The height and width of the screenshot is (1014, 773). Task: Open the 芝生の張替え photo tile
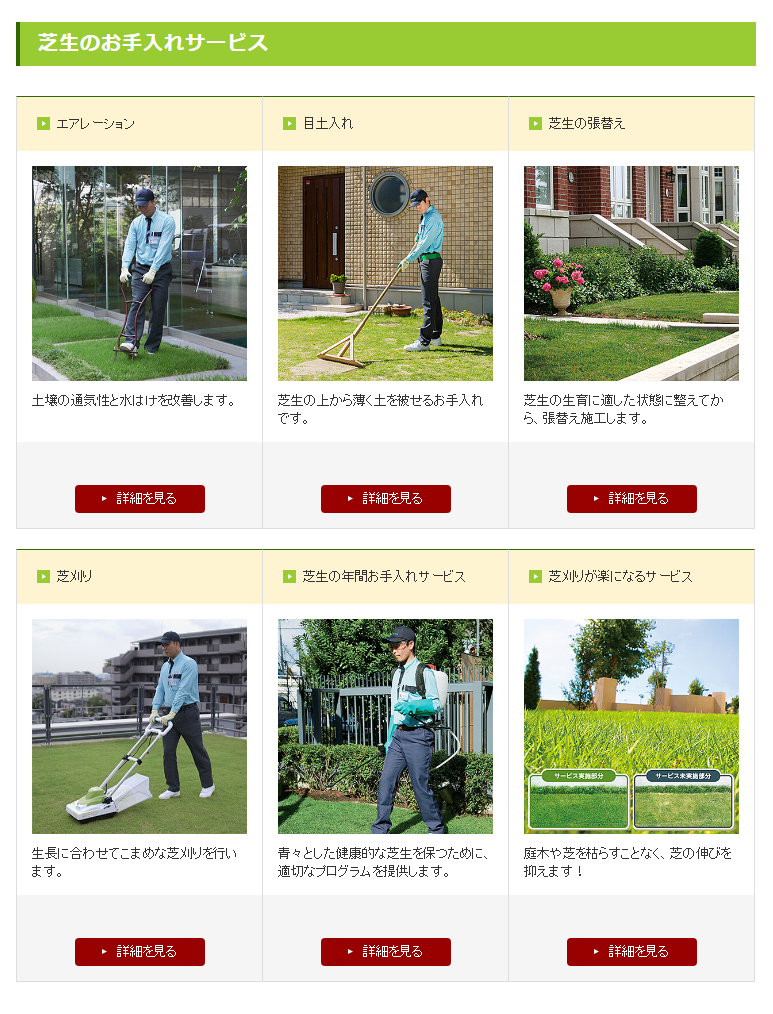click(x=631, y=273)
